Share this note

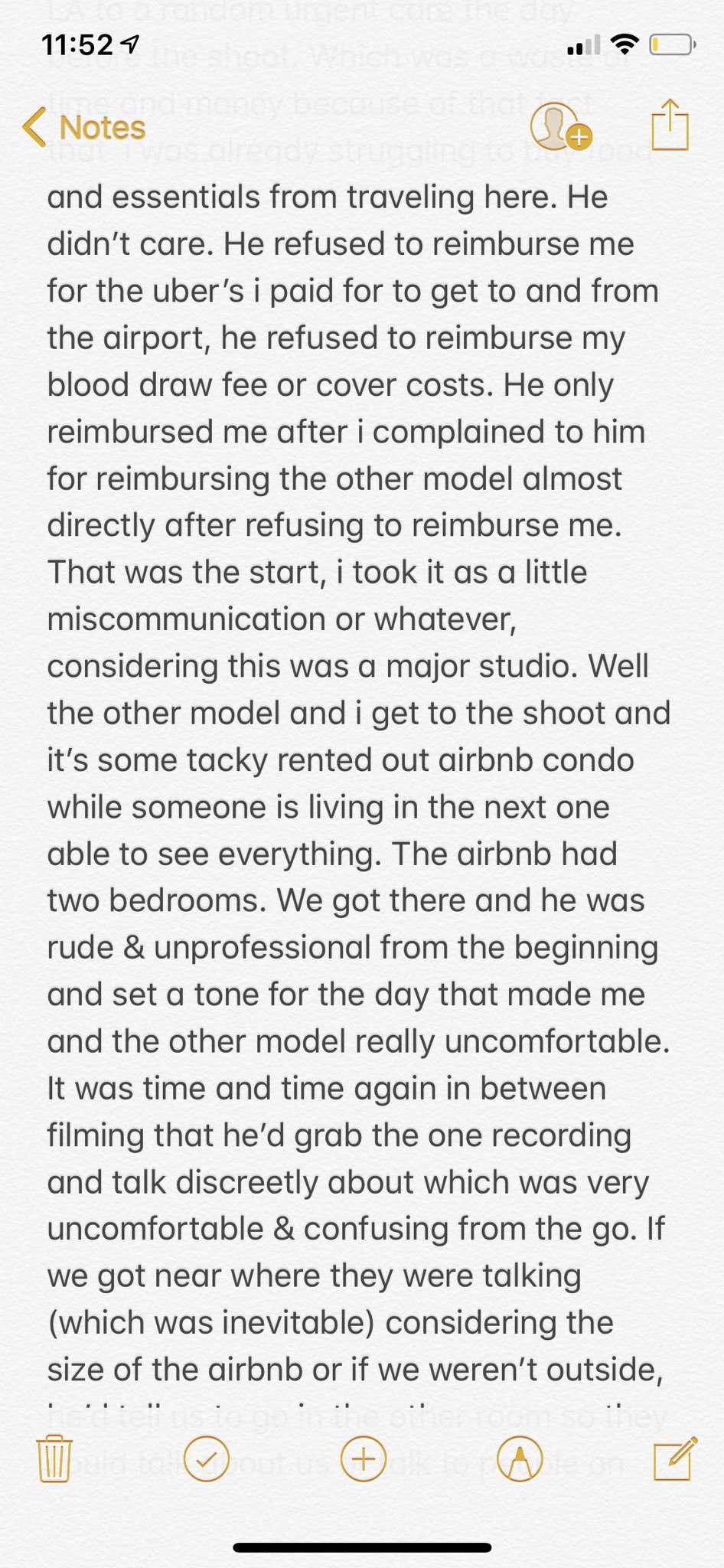coord(670,124)
